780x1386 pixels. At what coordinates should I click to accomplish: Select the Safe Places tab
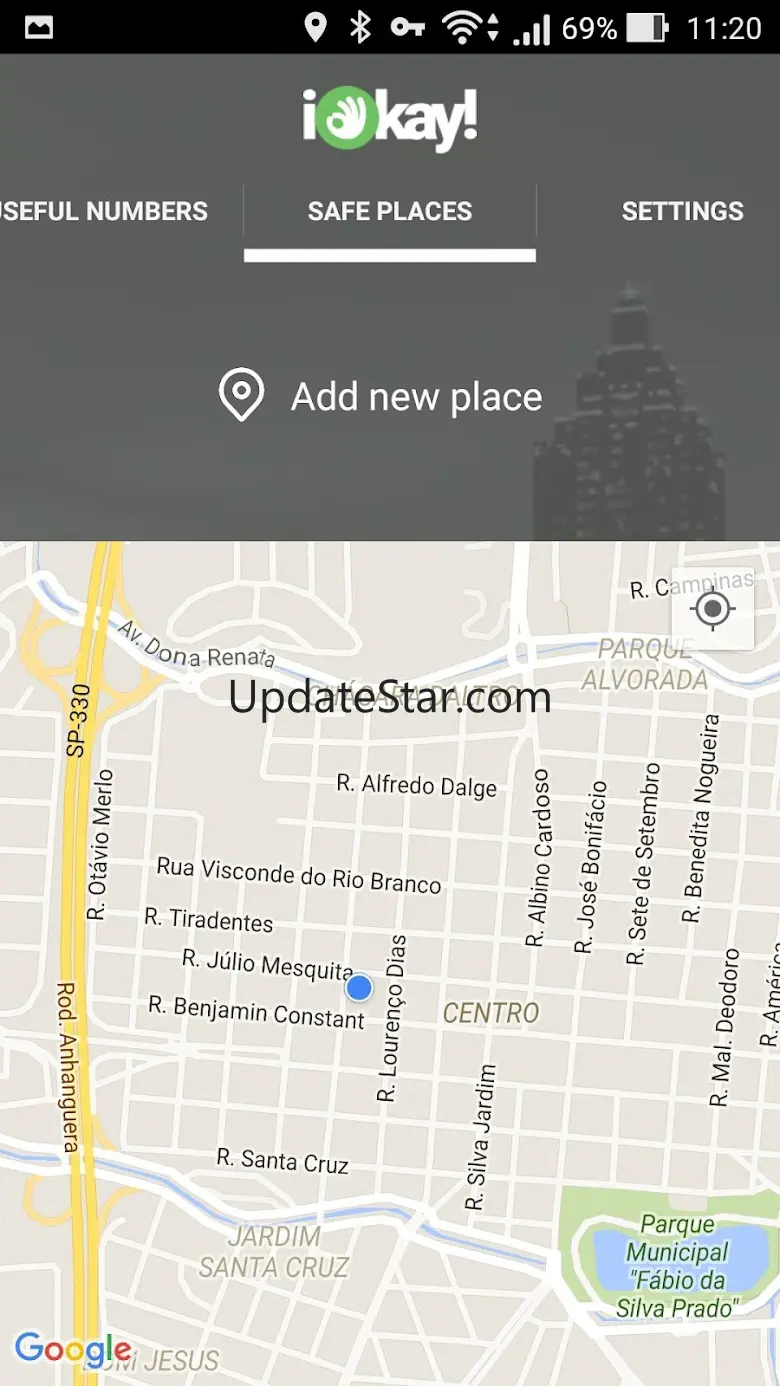coord(390,211)
